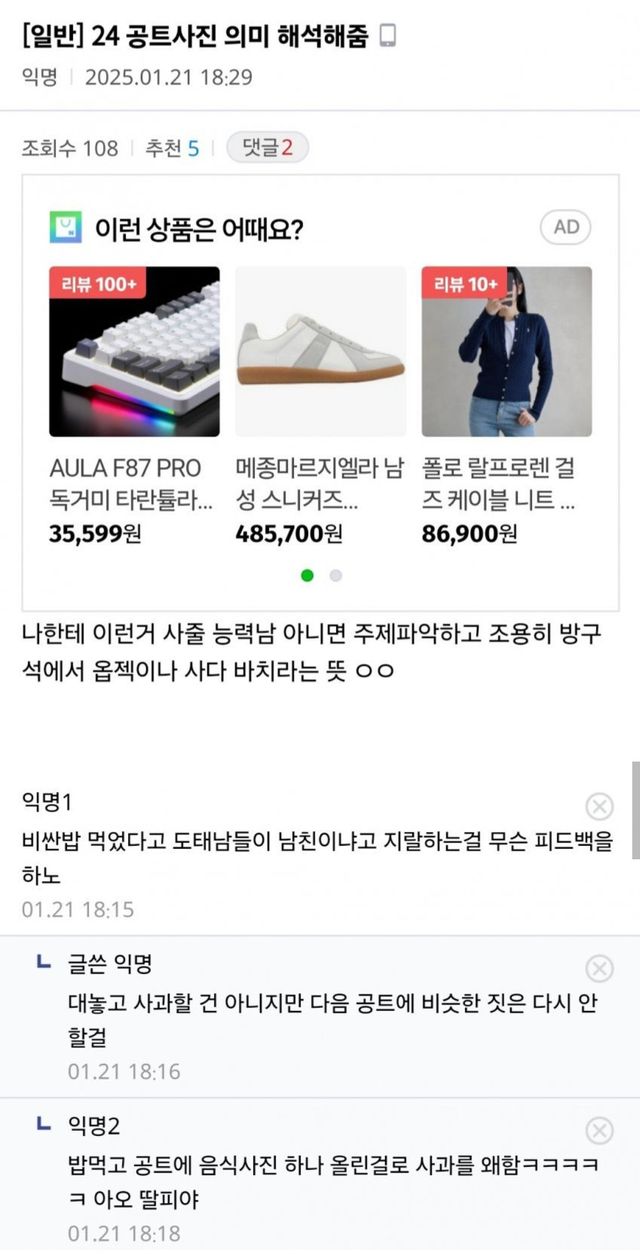Tap the X icon on 글쓴 익명's reply
The image size is (640, 1254).
[x=598, y=968]
